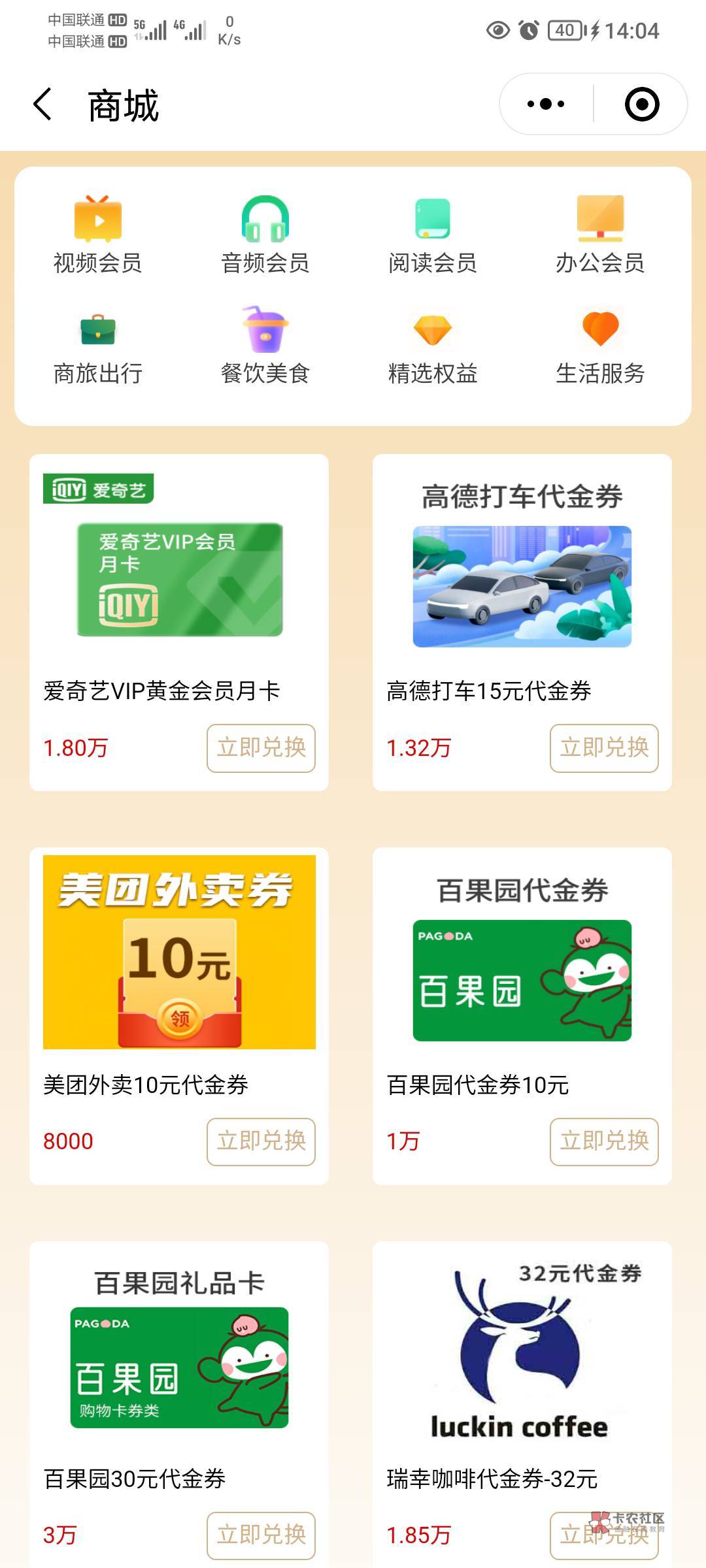Browse the 餐饮美食 category
This screenshot has height=1568, width=706.
pos(265,347)
